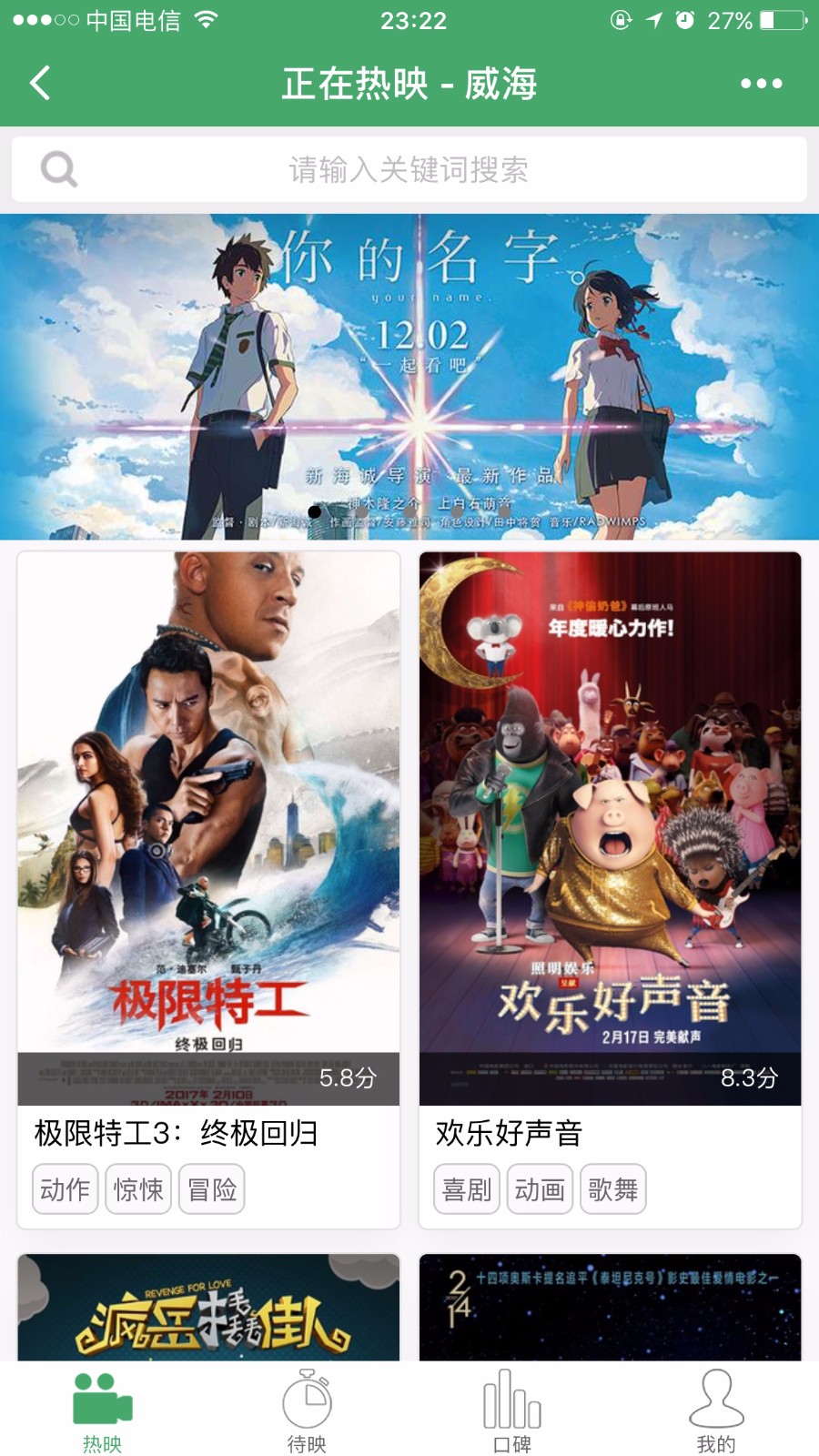Image resolution: width=819 pixels, height=1456 pixels.
Task: Switch to the 热映 tab
Action: coord(103,1410)
